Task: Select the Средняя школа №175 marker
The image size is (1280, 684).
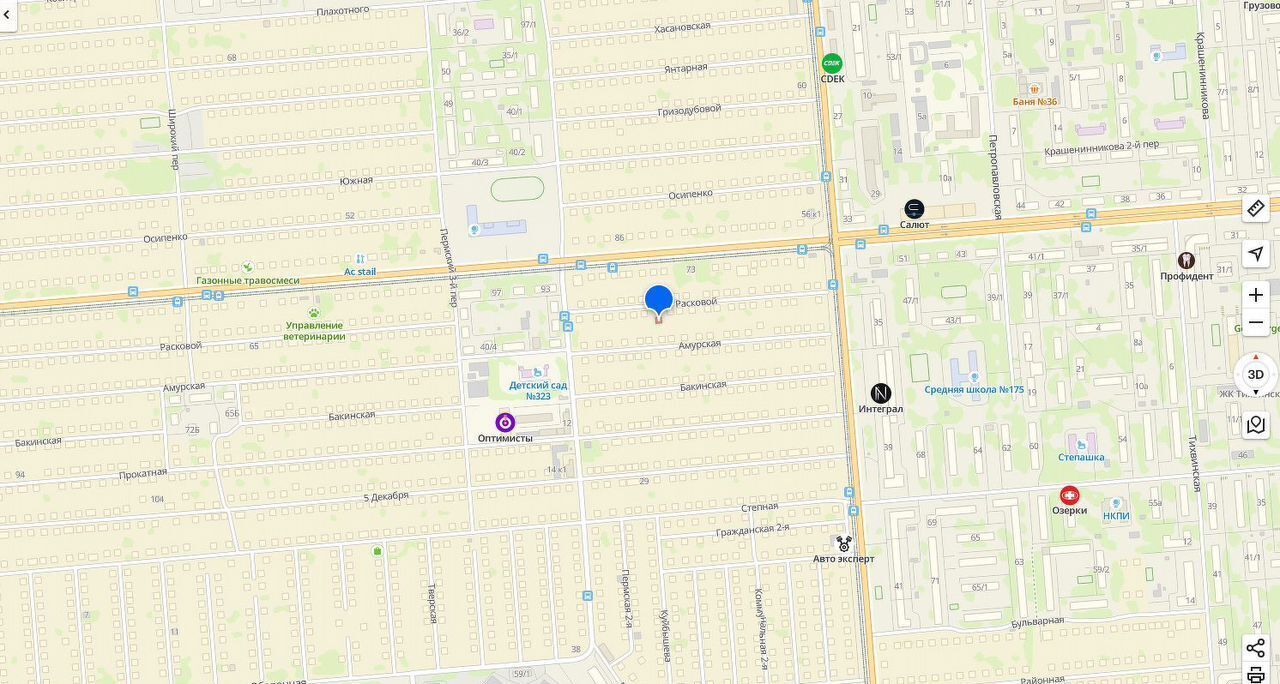Action: (x=974, y=377)
